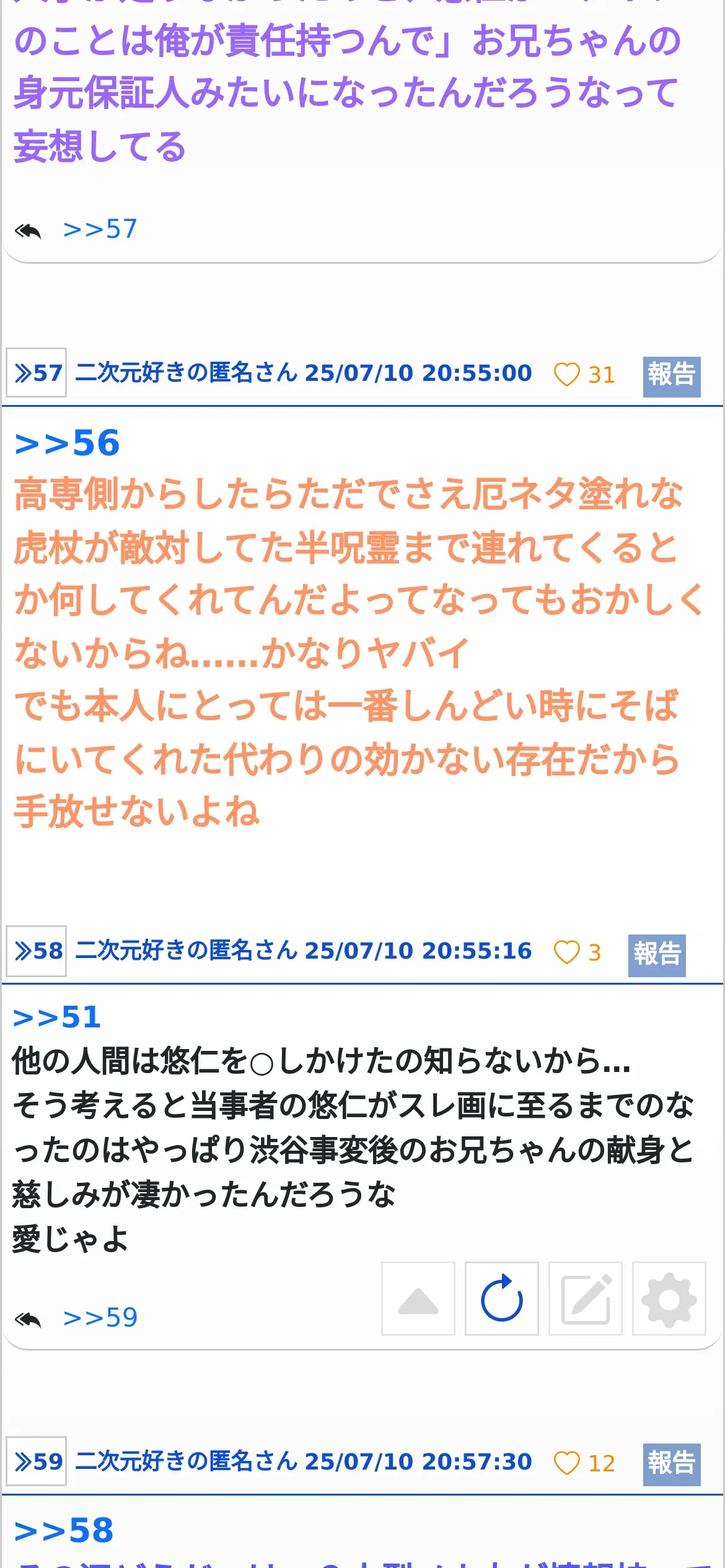Report post 58 via 報告 button

656,954
